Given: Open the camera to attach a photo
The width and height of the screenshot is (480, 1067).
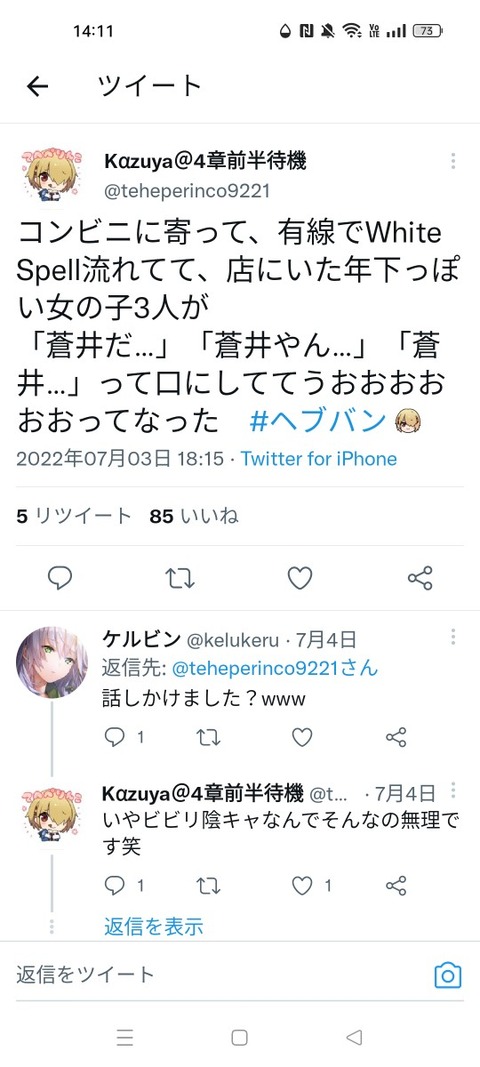Looking at the screenshot, I should point(448,976).
